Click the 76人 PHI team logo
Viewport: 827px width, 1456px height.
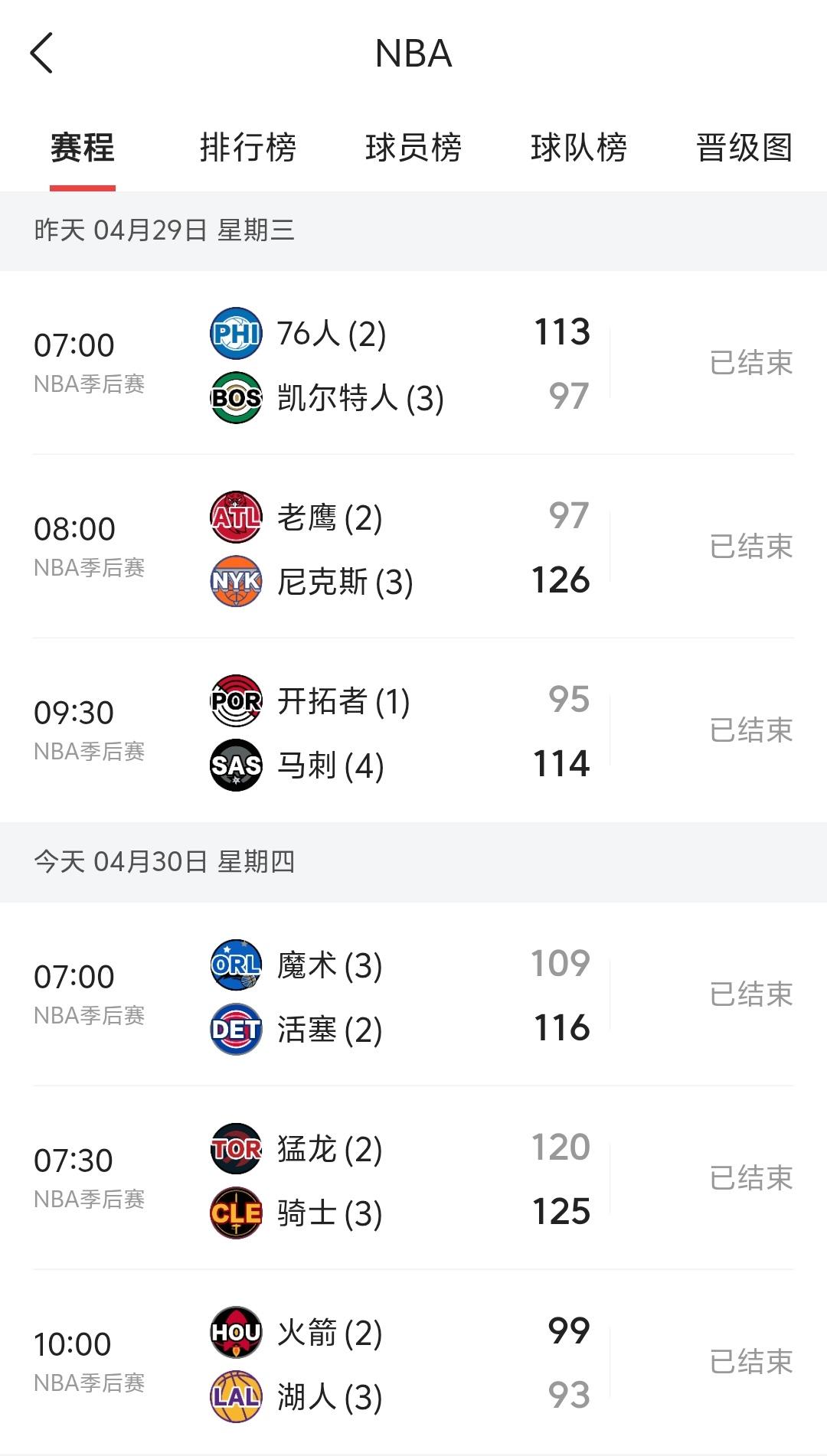(x=235, y=332)
